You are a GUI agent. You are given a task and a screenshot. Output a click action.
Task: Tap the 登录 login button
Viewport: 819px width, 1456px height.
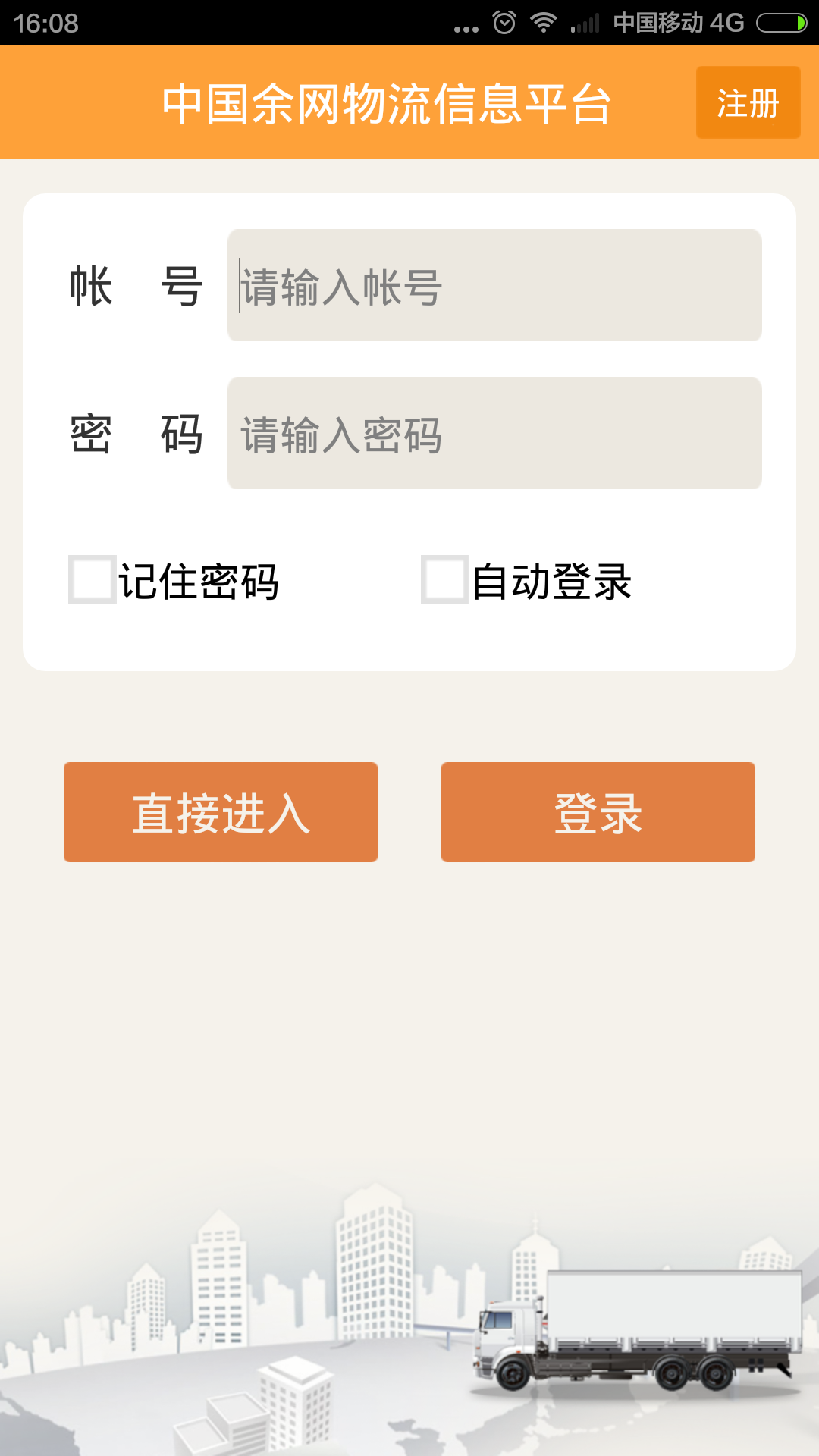(x=598, y=812)
